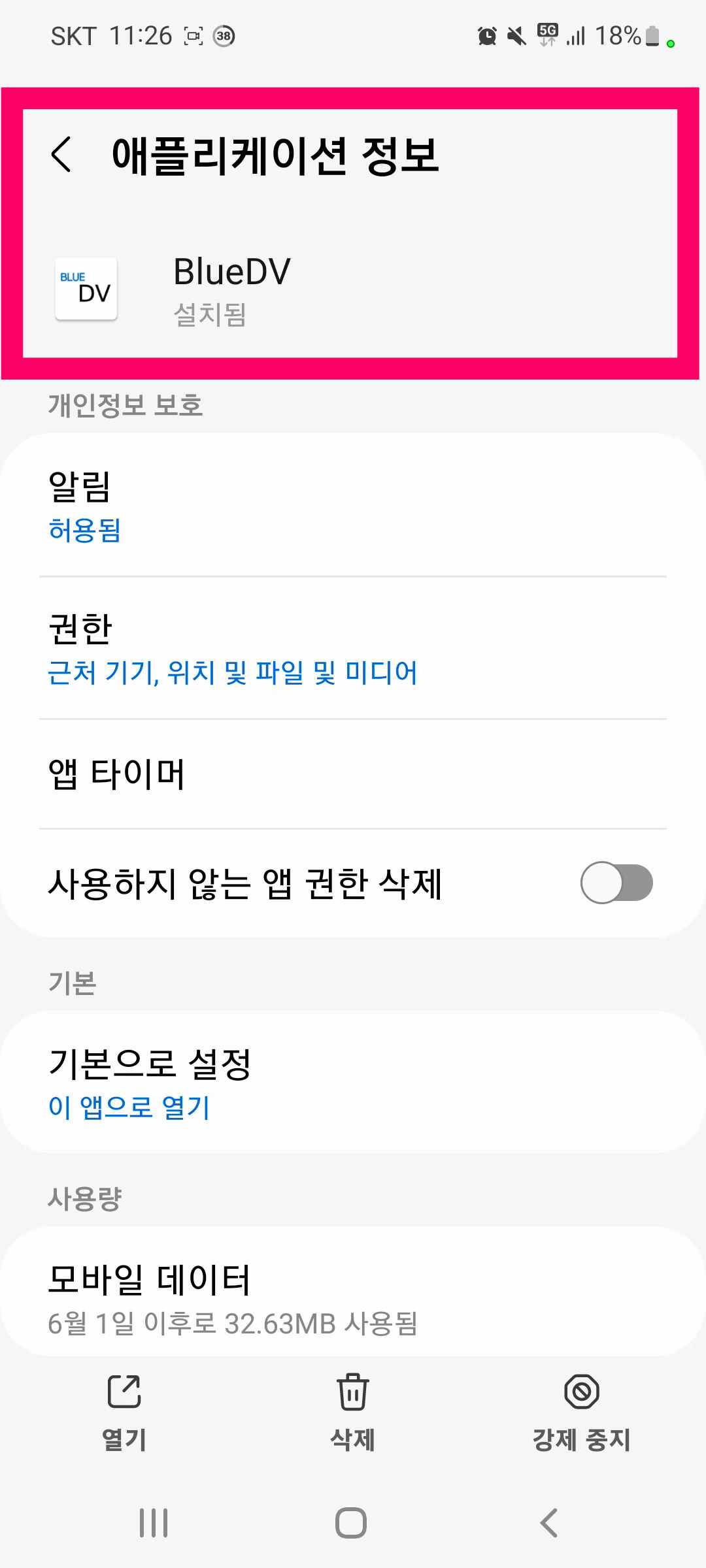Image resolution: width=706 pixels, height=1568 pixels.
Task: Tap the muted volume icon in status bar
Action: pos(516,37)
